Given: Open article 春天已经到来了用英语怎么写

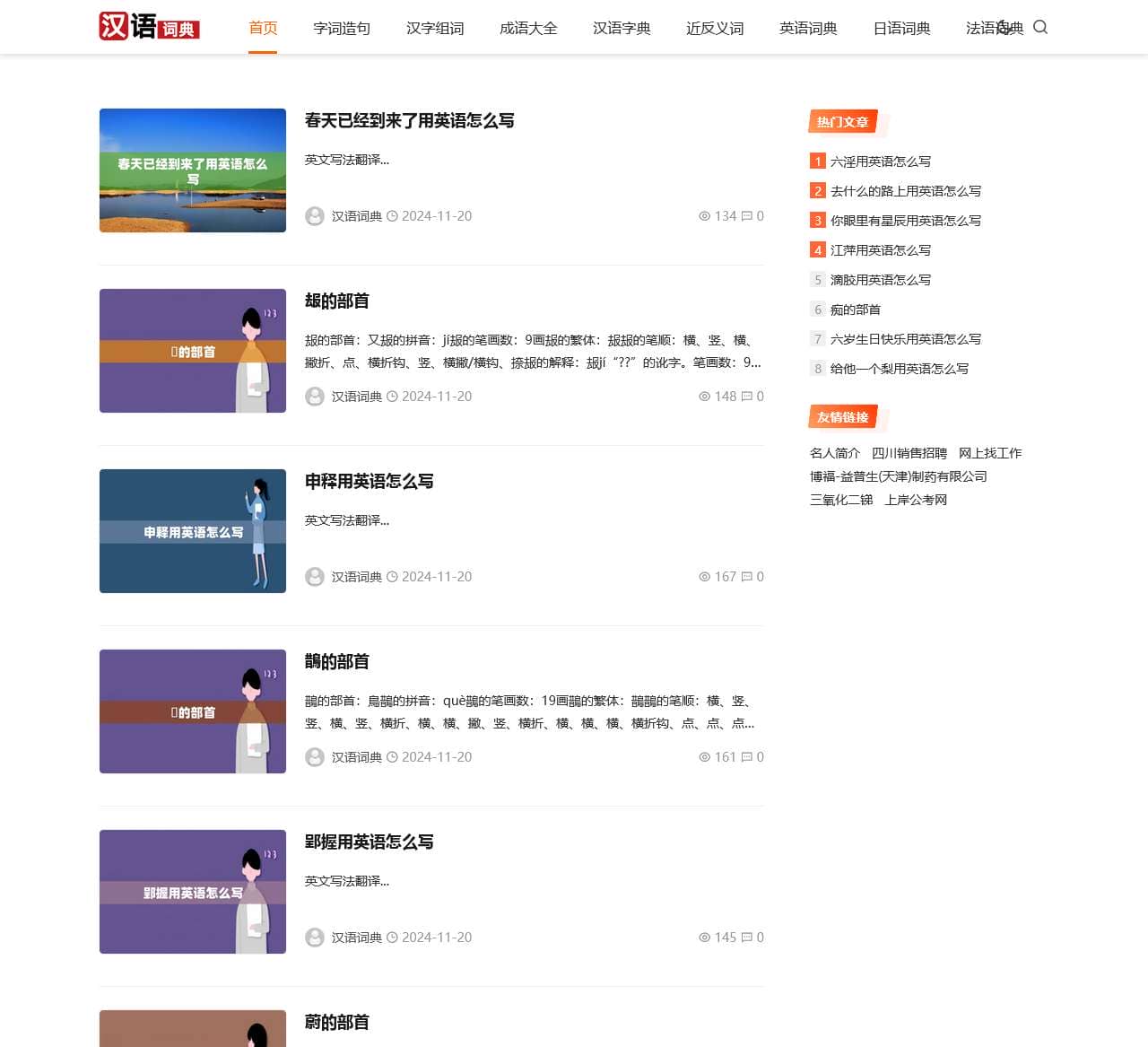Looking at the screenshot, I should [x=409, y=120].
